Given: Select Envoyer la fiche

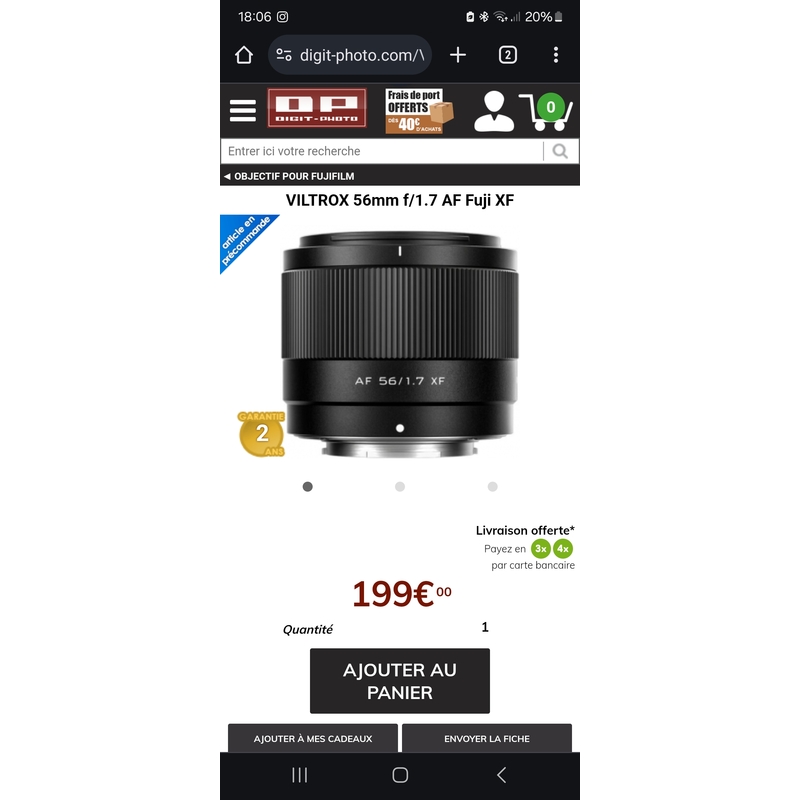Looking at the screenshot, I should (x=487, y=739).
